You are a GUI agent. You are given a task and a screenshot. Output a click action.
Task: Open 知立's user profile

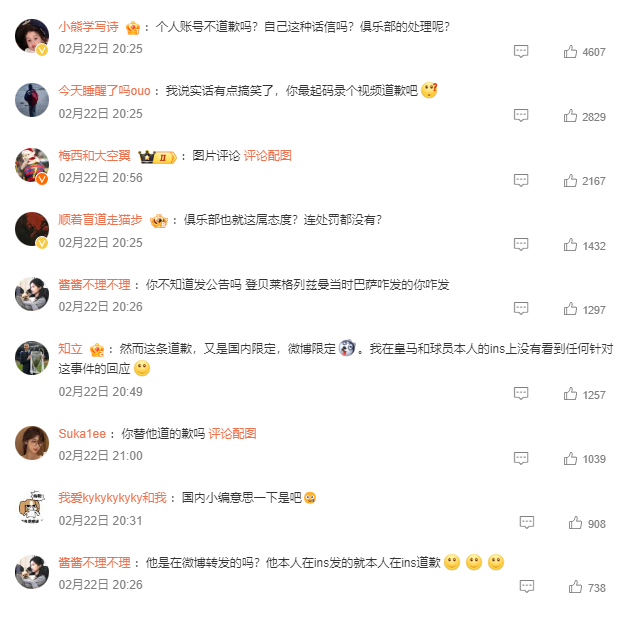point(70,349)
